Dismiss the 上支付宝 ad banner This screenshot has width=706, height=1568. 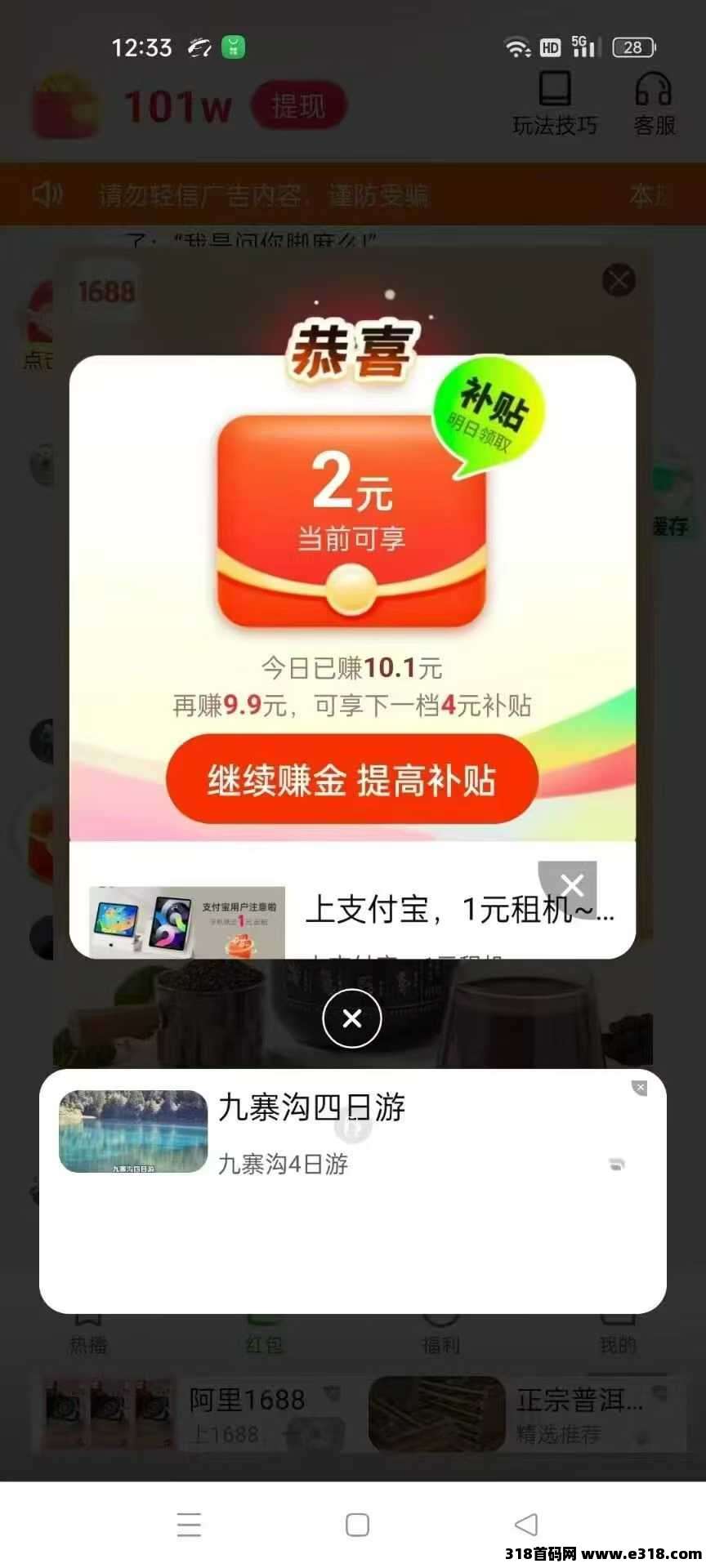click(x=572, y=884)
